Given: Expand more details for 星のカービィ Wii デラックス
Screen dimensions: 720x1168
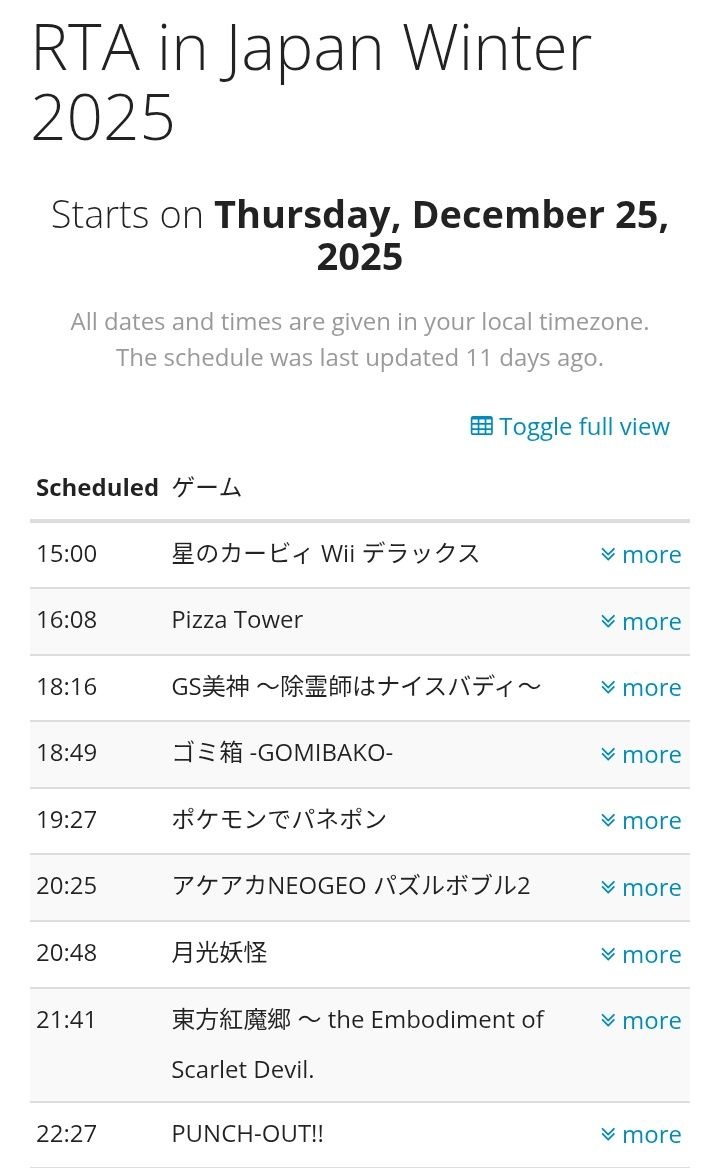Looking at the screenshot, I should [641, 555].
